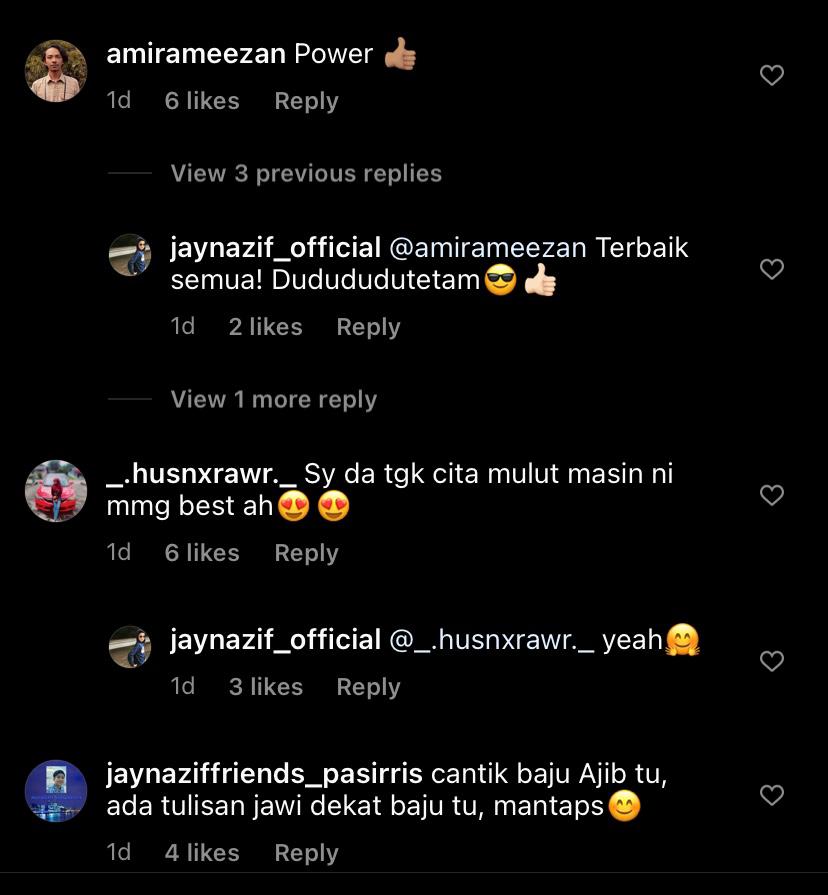Screen dimensions: 828x895
Task: Reply to jaynaziffriends_pasirris's comment
Action: click(x=306, y=853)
